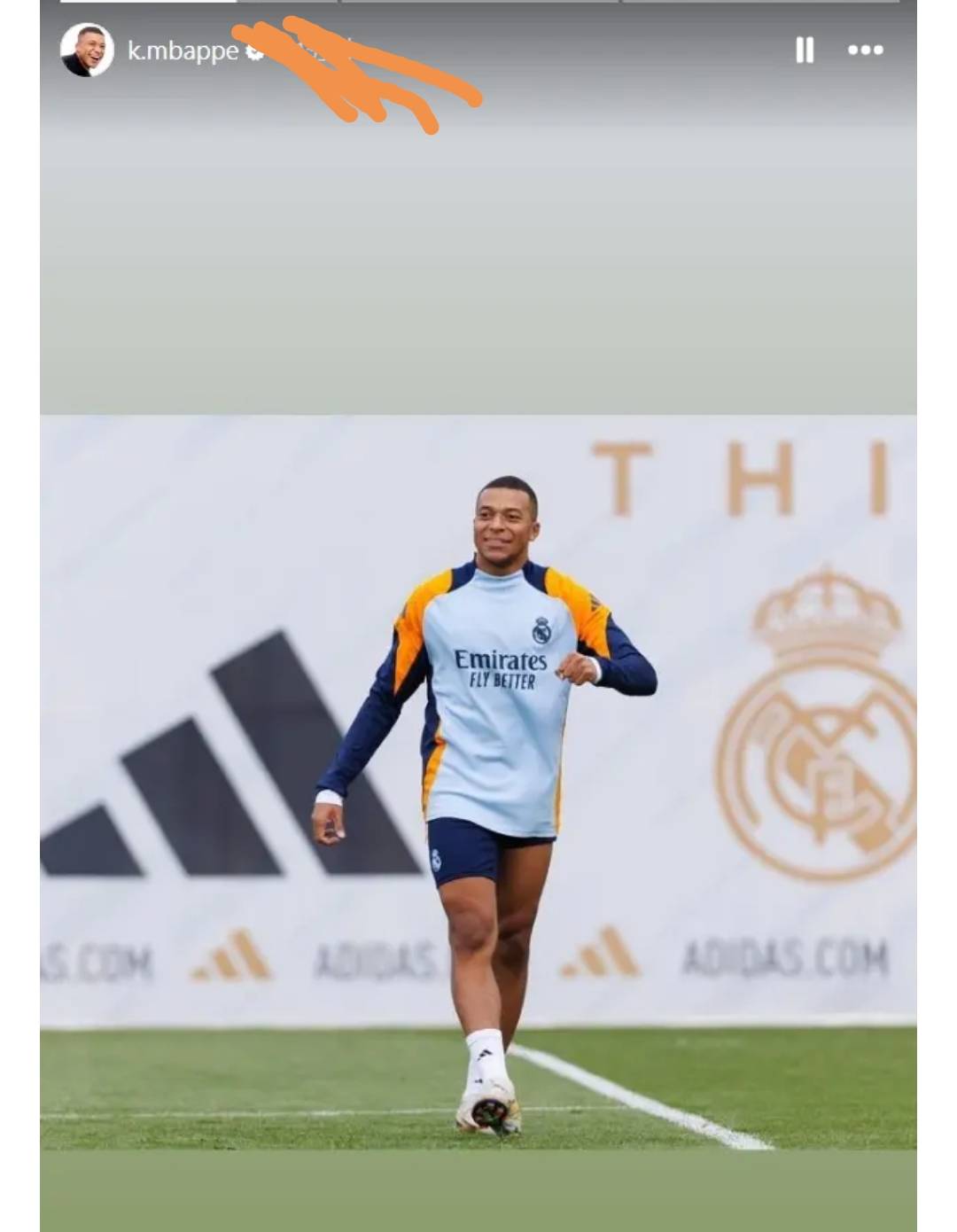
Task: Pause the story playback
Action: click(x=804, y=51)
